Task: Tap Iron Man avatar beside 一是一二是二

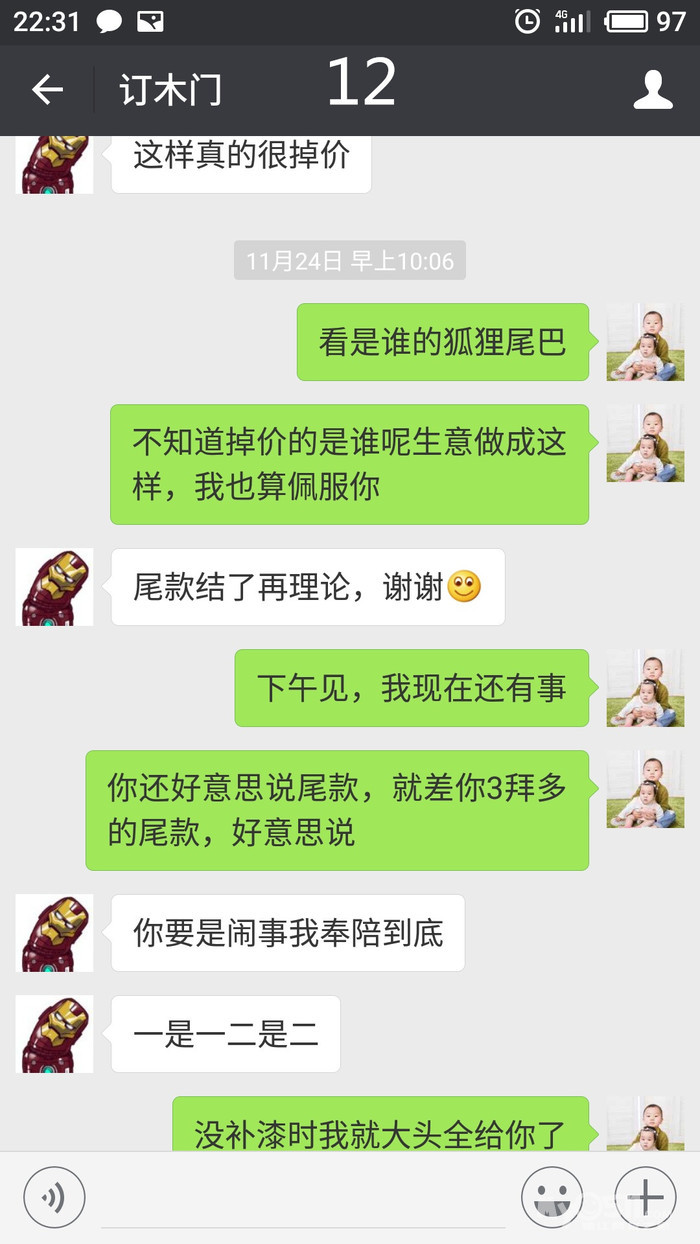Action: pyautogui.click(x=55, y=1034)
